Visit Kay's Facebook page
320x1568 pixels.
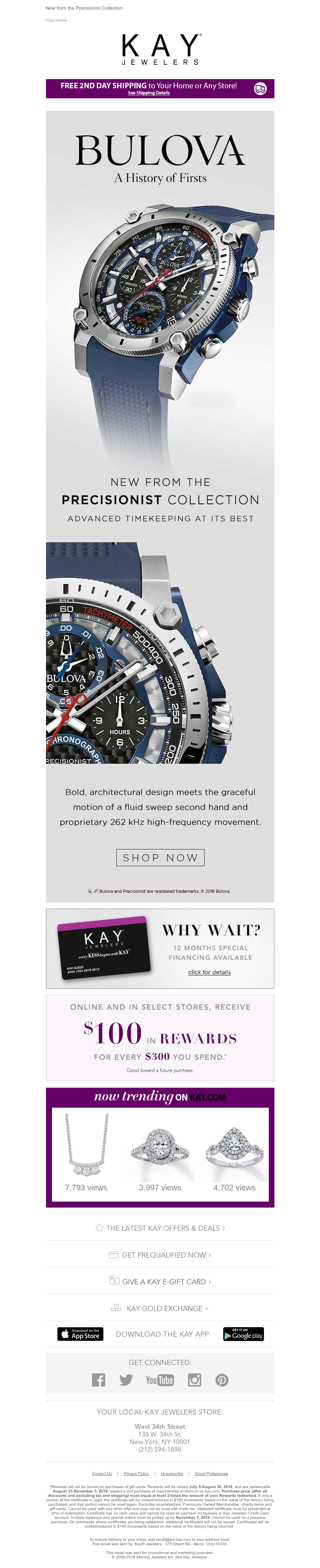pos(98,1380)
